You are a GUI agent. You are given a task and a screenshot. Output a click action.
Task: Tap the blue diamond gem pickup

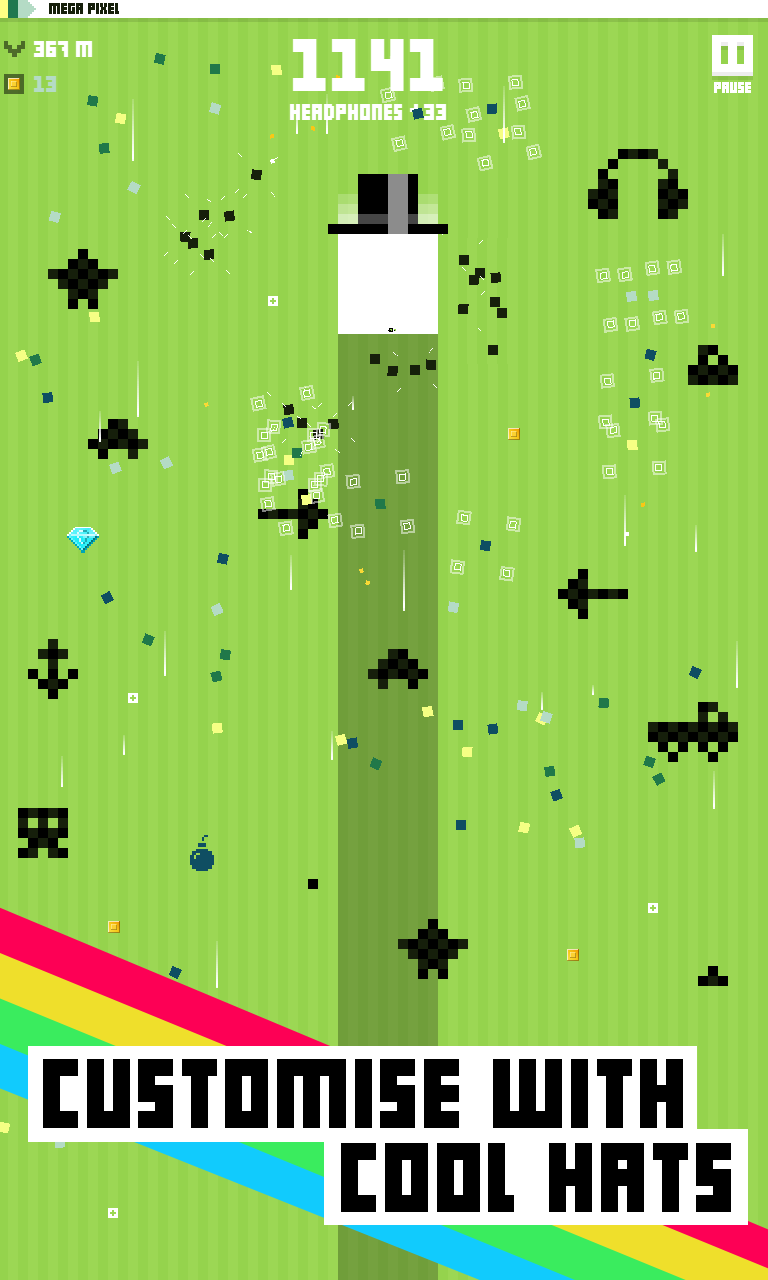(x=84, y=539)
